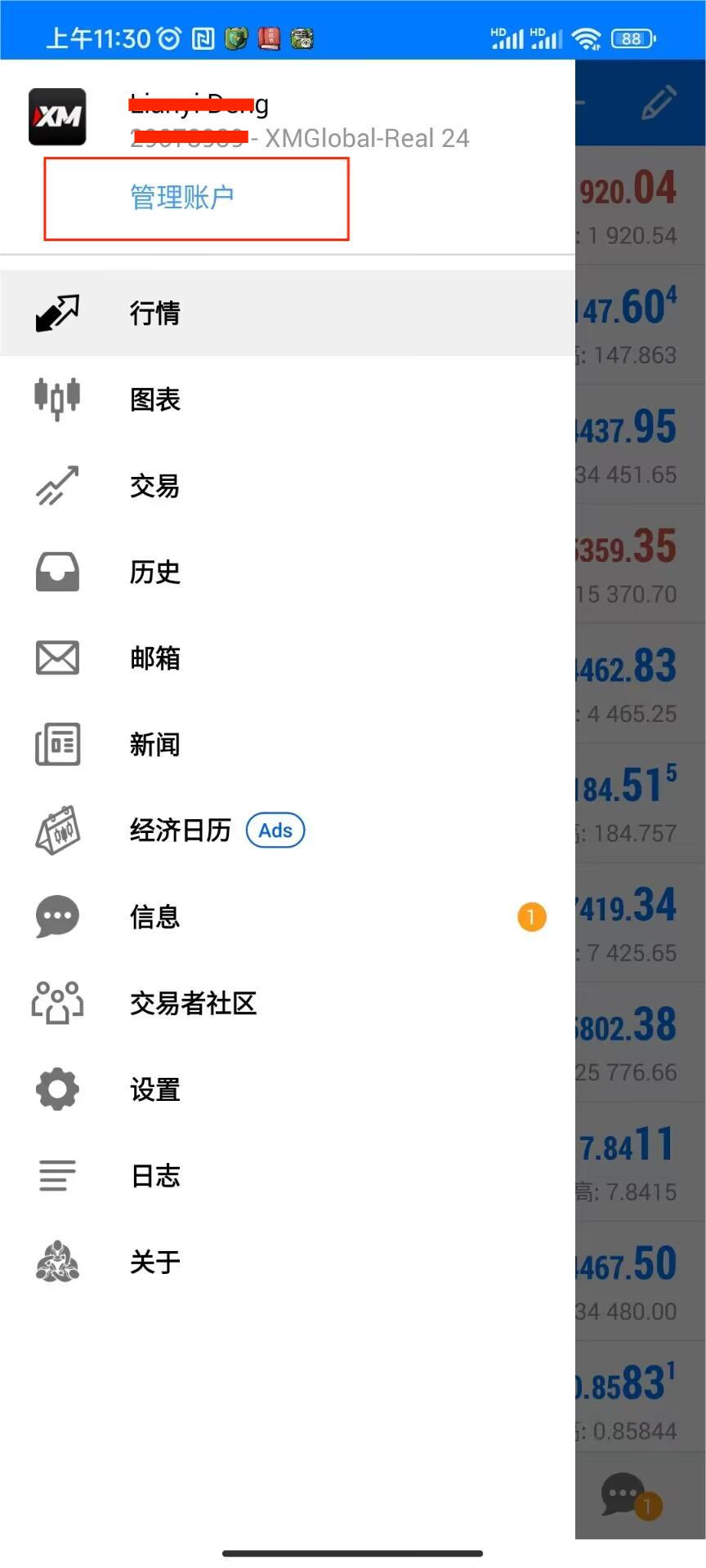Tap the XM logo avatar
This screenshot has width=706, height=1568.
coord(56,116)
